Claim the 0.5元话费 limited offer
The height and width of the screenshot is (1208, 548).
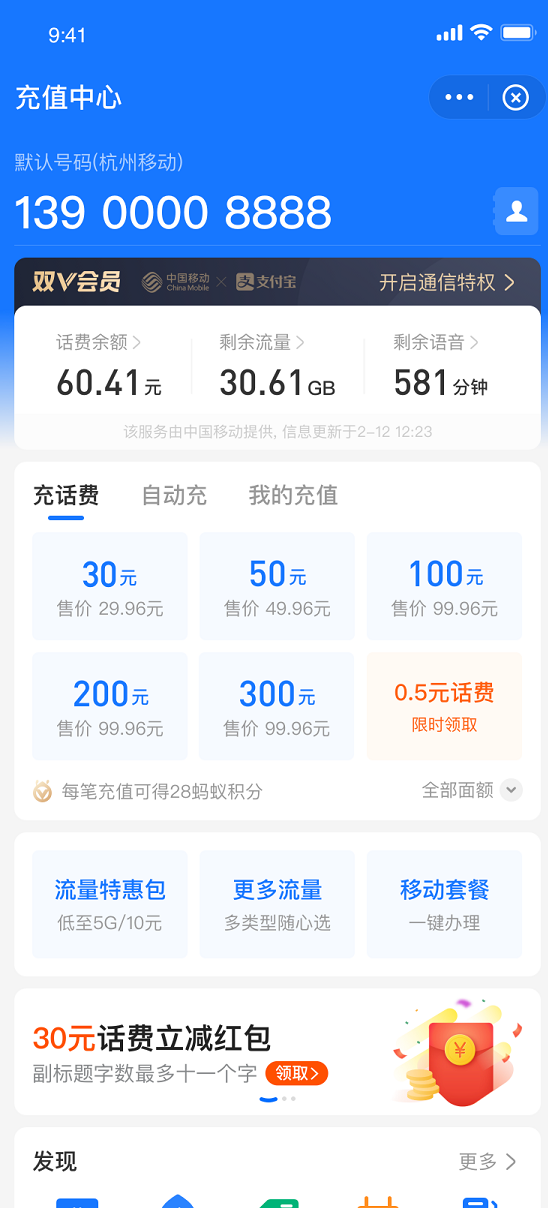point(444,706)
